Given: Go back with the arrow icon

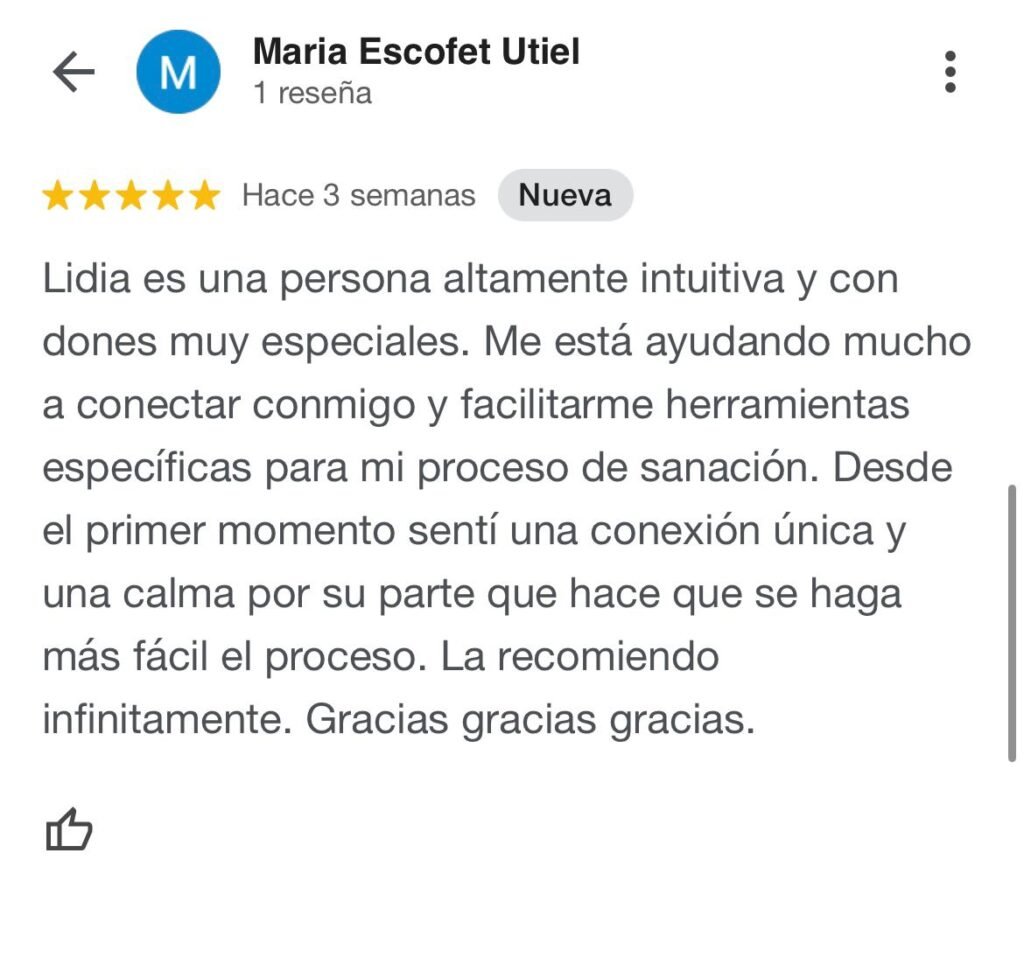Looking at the screenshot, I should (x=73, y=72).
